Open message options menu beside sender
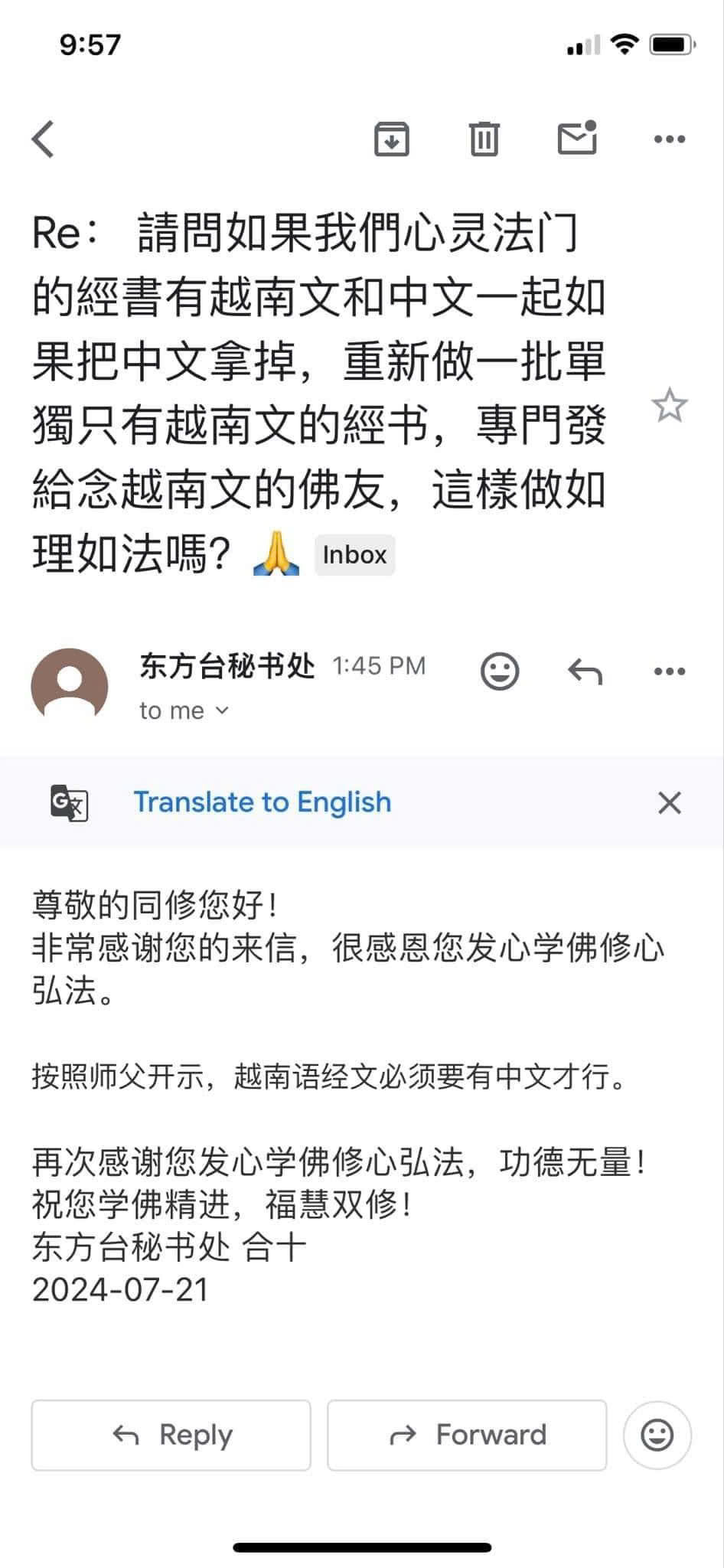The height and width of the screenshot is (1568, 724). [670, 671]
